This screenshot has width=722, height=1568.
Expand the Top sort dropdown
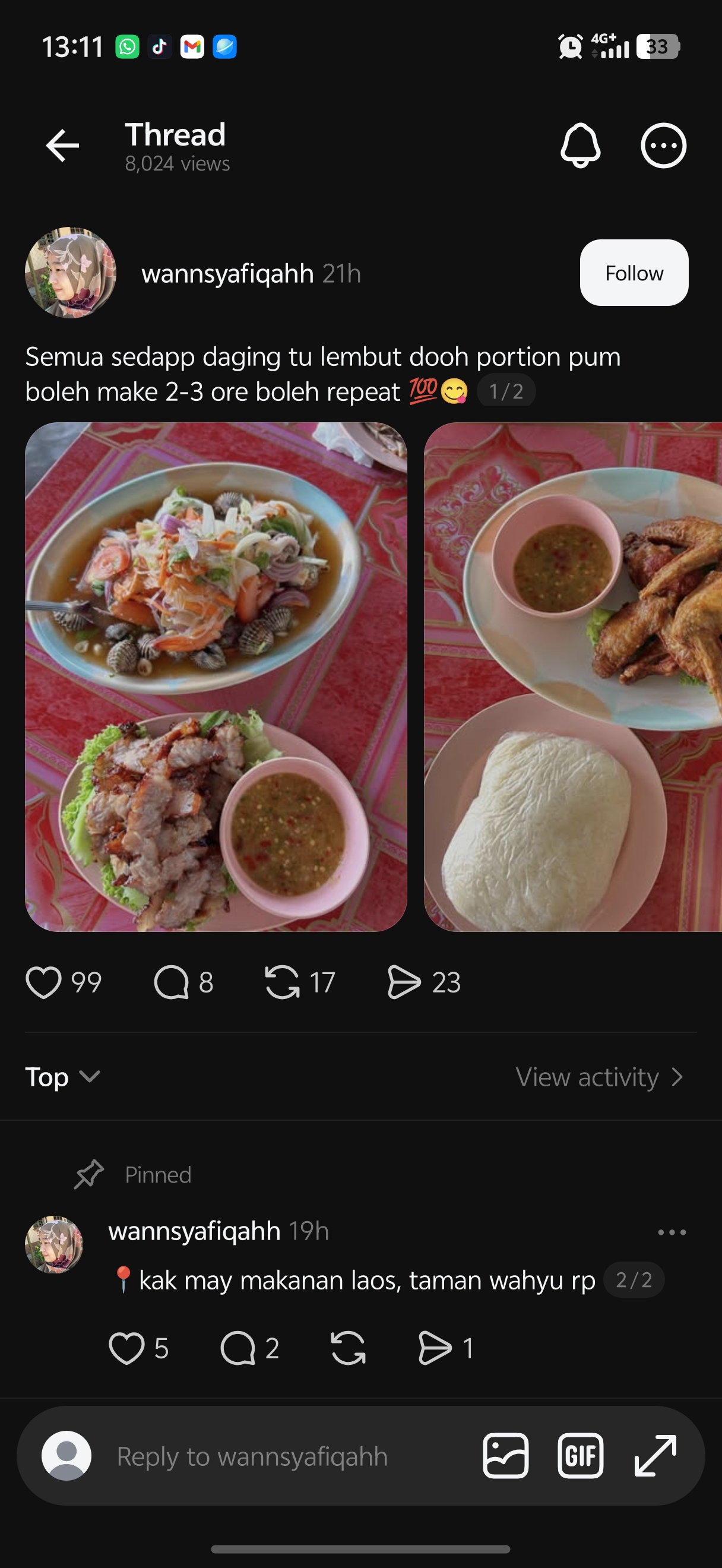[62, 1077]
